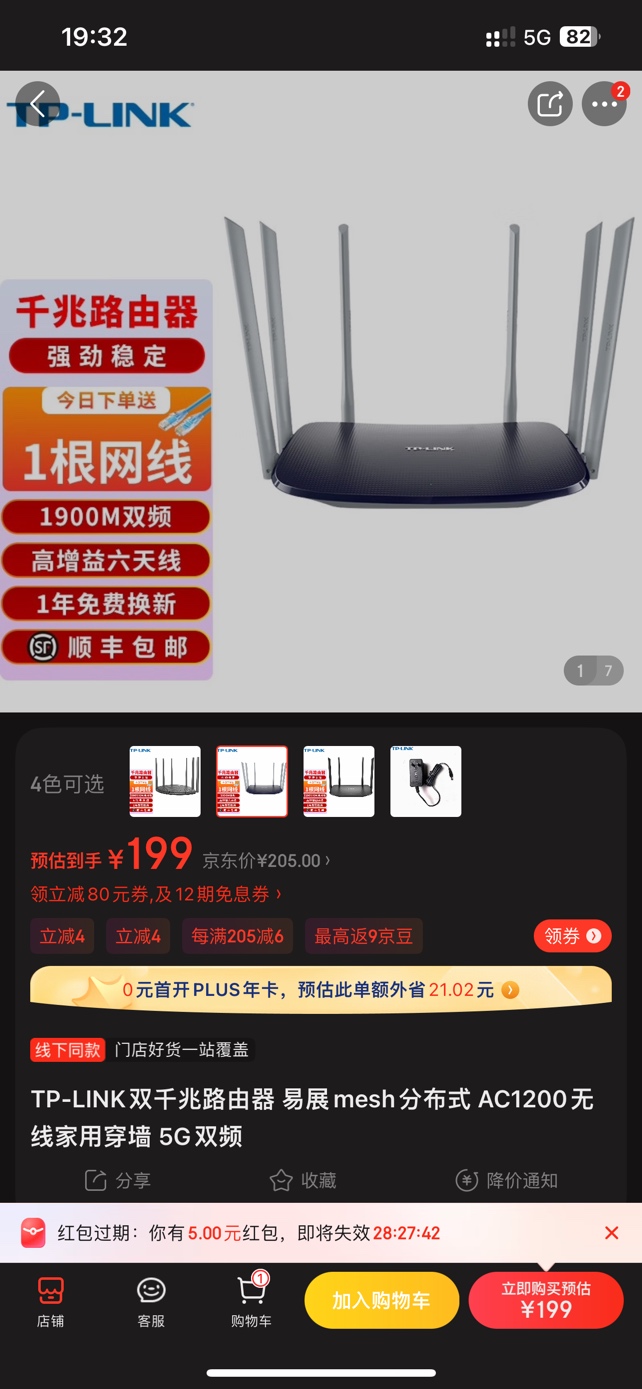
Task: Contact 客服 customer service
Action: point(151,1301)
